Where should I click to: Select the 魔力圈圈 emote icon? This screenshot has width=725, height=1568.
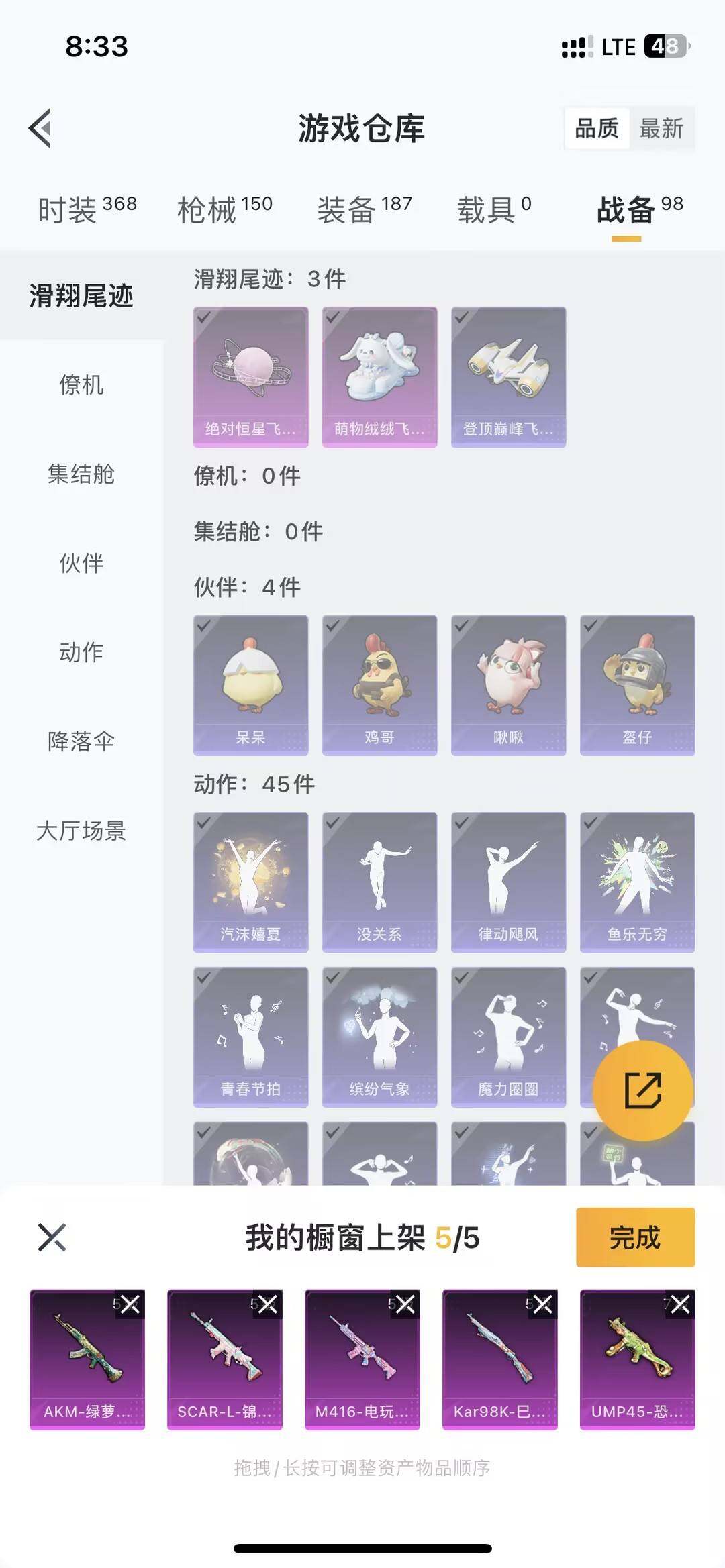click(508, 1037)
